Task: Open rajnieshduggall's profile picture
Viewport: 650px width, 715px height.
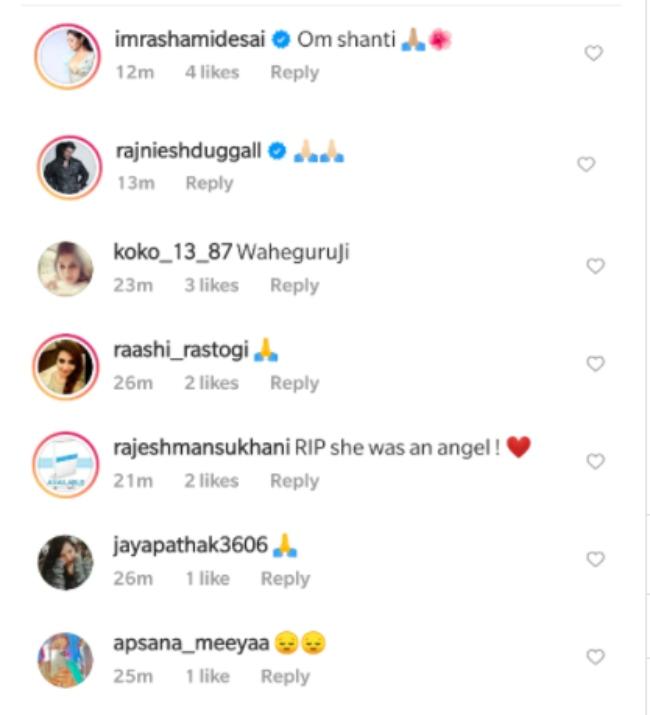Action: pos(67,166)
